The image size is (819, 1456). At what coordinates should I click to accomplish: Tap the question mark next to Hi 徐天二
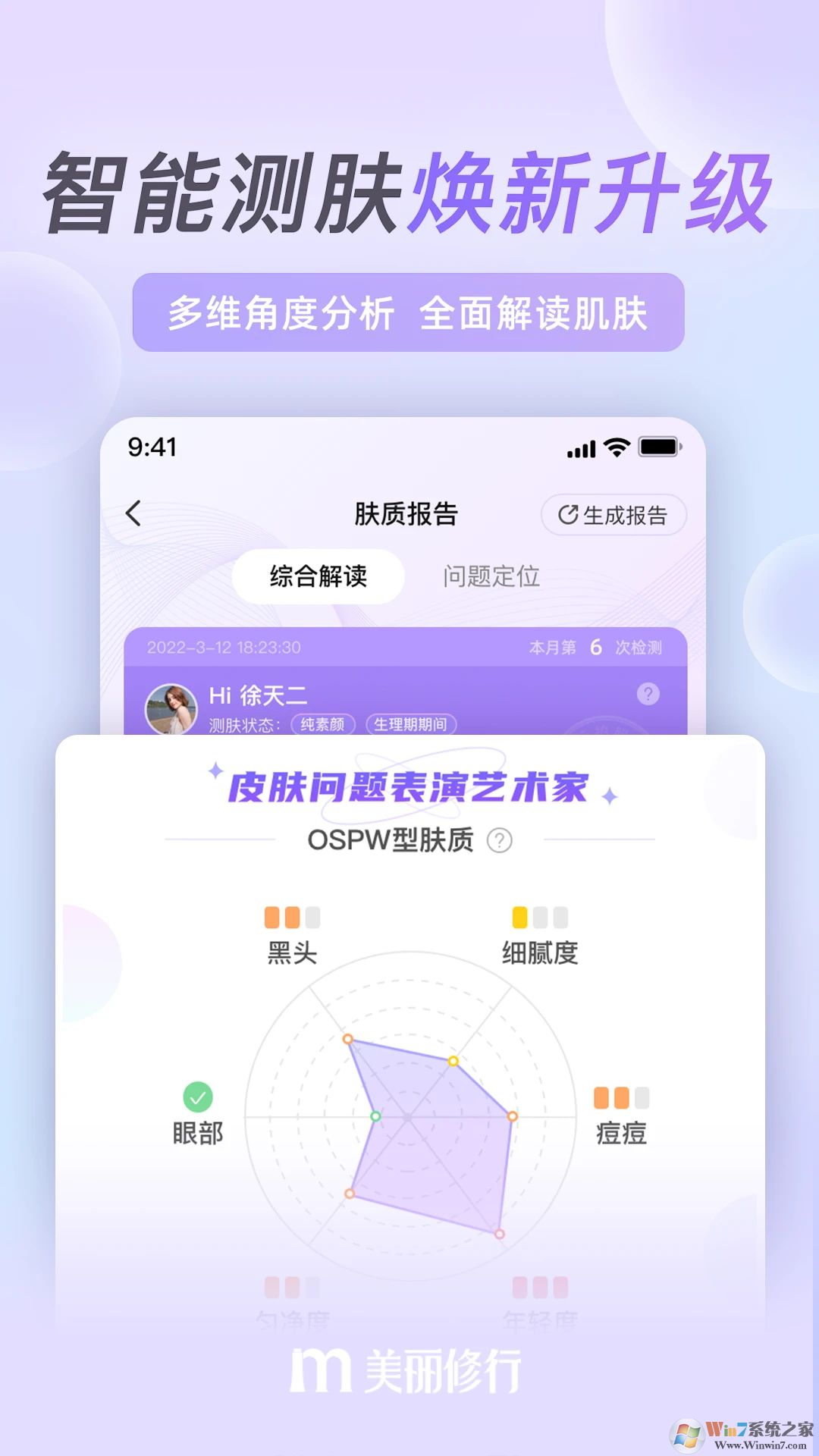click(648, 692)
